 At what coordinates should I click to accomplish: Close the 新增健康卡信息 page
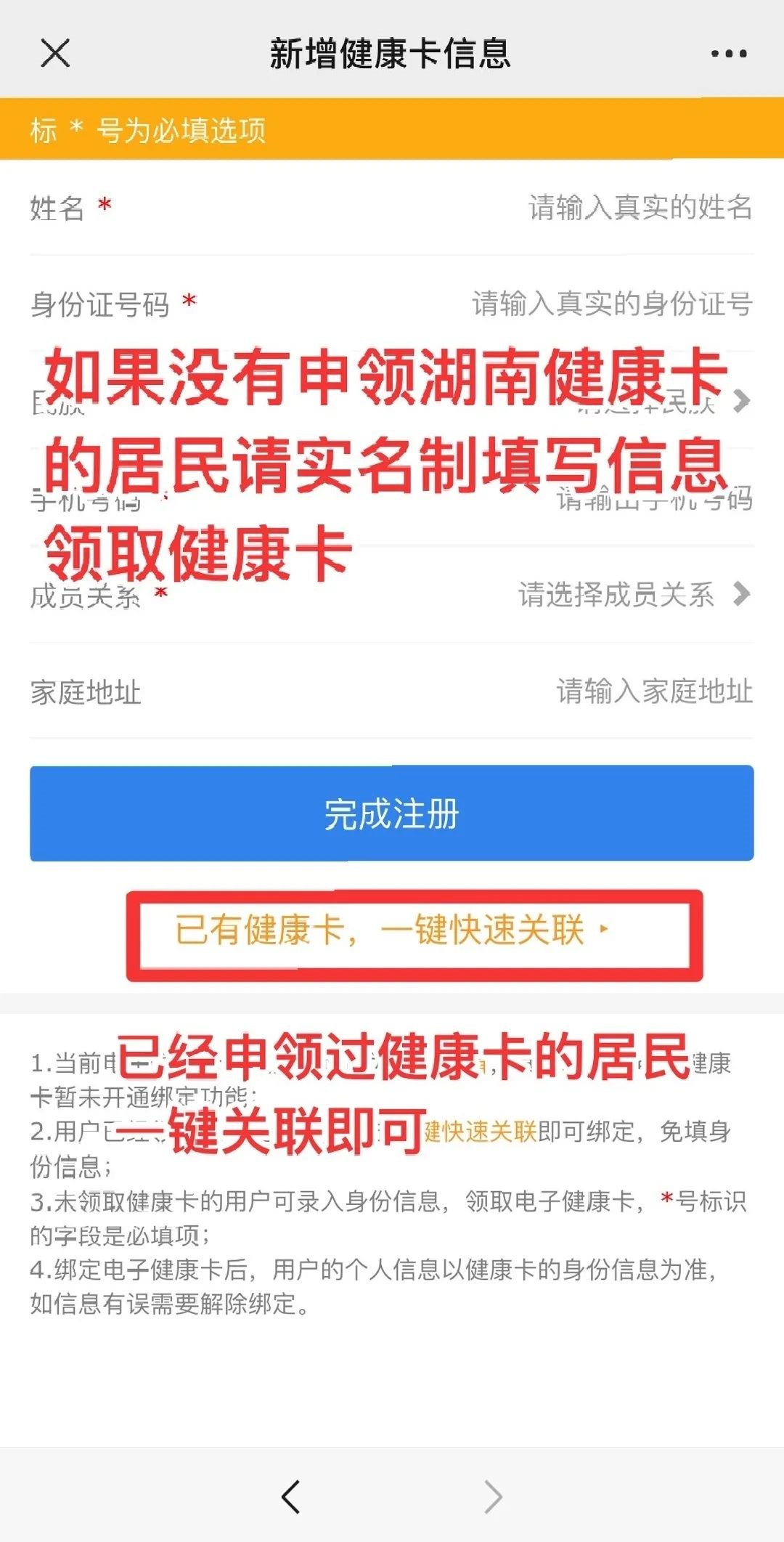pyautogui.click(x=55, y=54)
